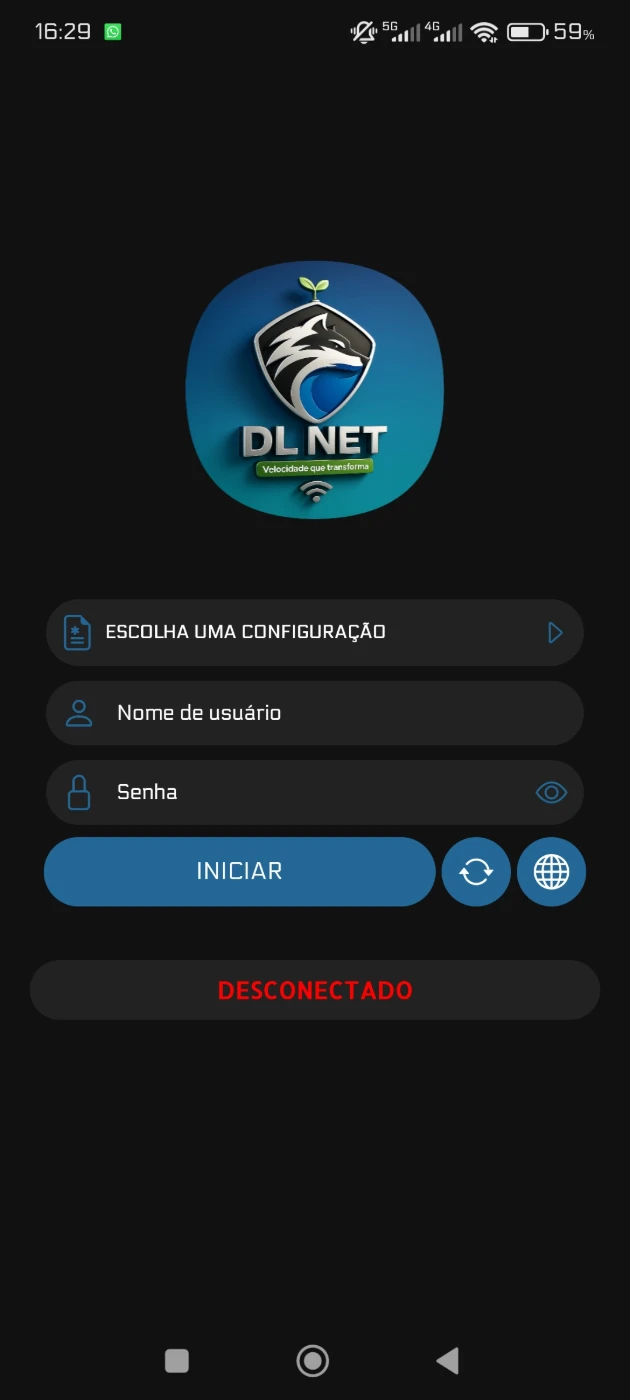Focus the Nome de usuário field
The image size is (630, 1400).
coord(314,713)
